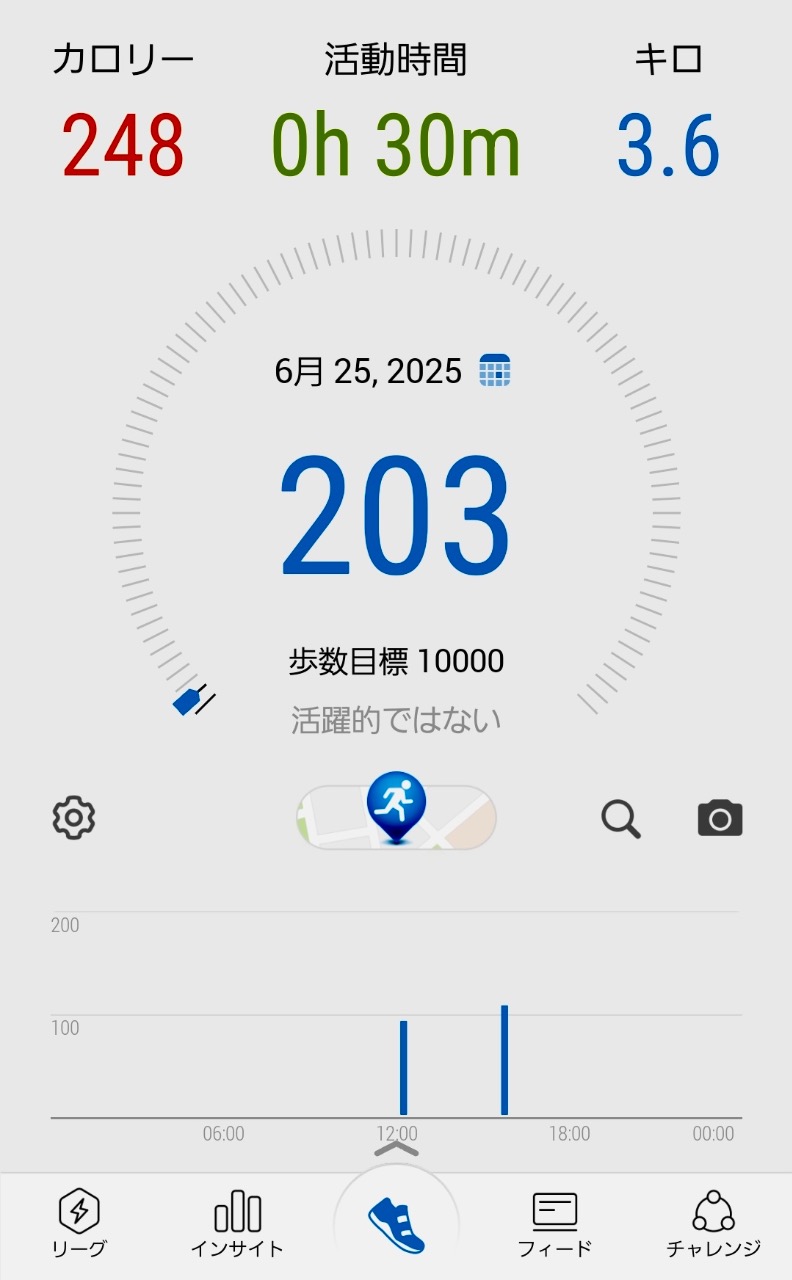
Task: Tap the running map tracker button
Action: coord(396,816)
